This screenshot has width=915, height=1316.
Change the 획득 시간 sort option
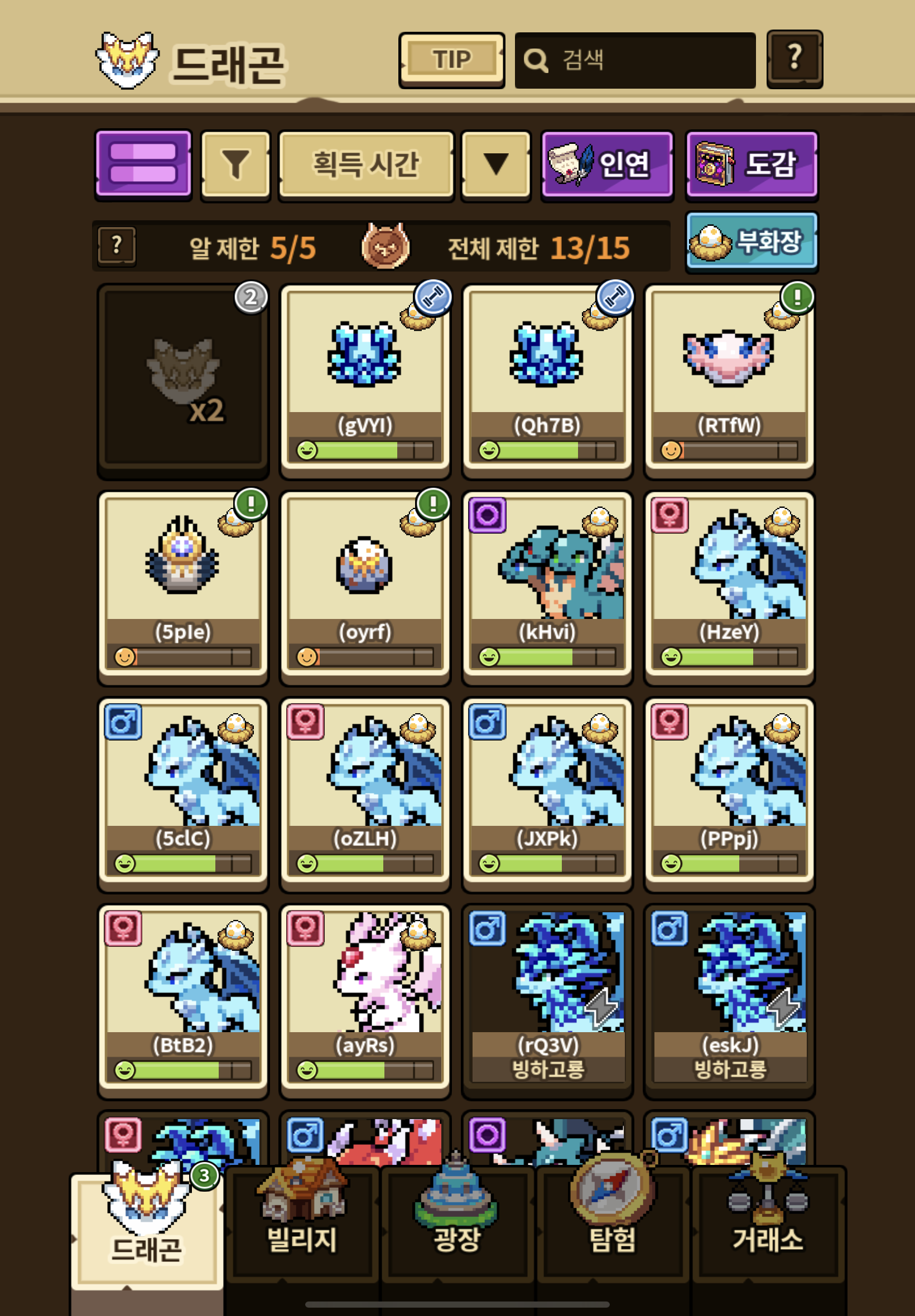pos(366,166)
